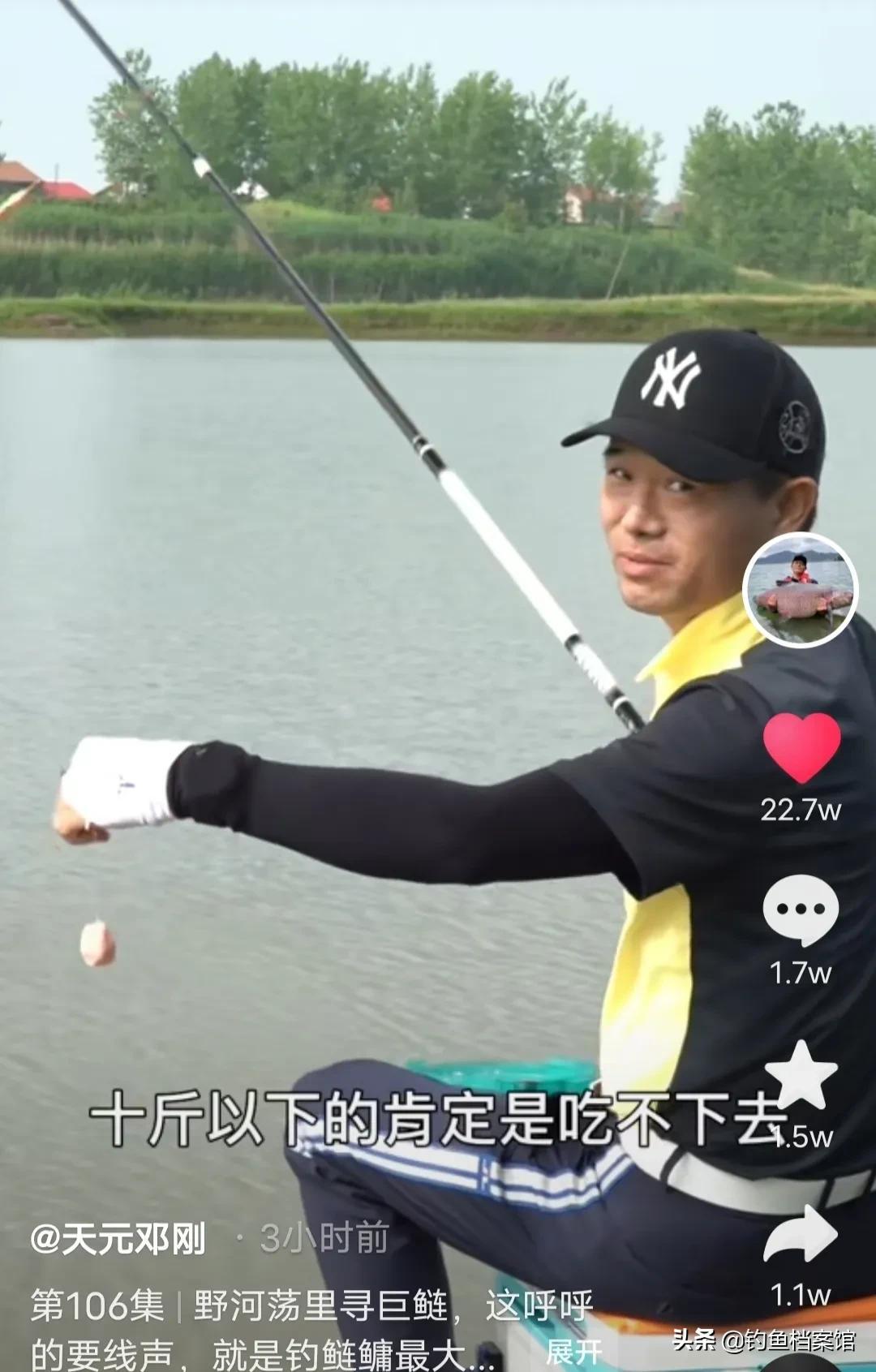
Task: Visit @天元邓刚 profile via username
Action: click(118, 1239)
